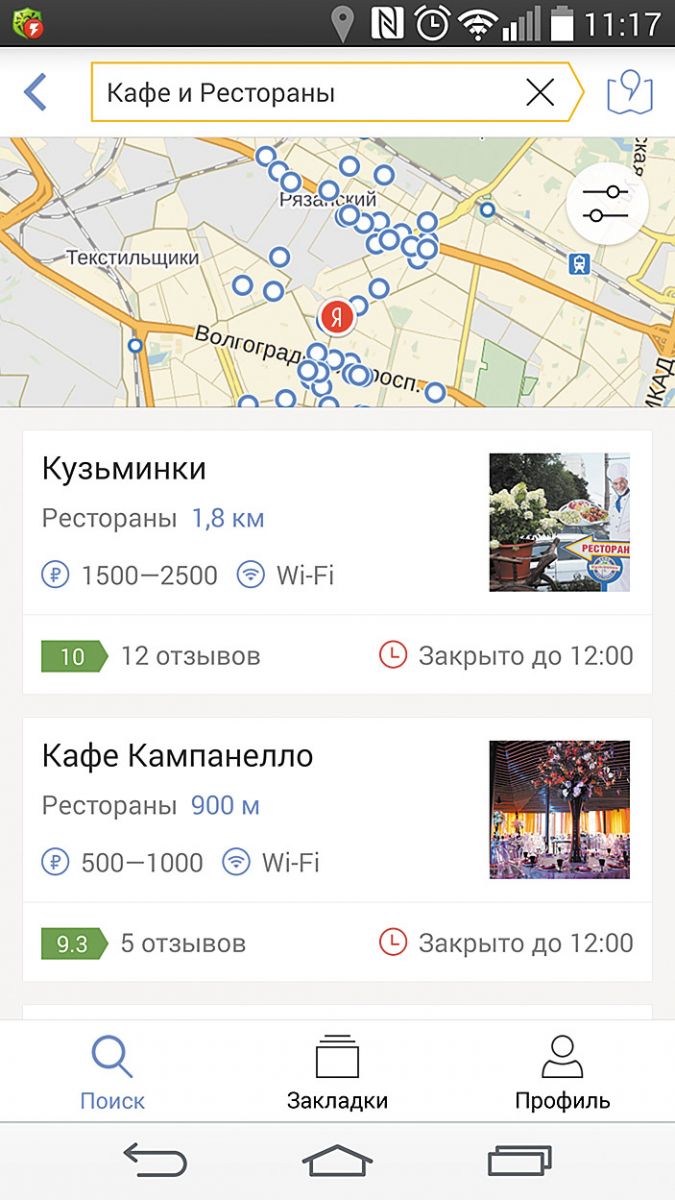Switch to the Закладки tab
The height and width of the screenshot is (1200, 675).
[337, 1072]
